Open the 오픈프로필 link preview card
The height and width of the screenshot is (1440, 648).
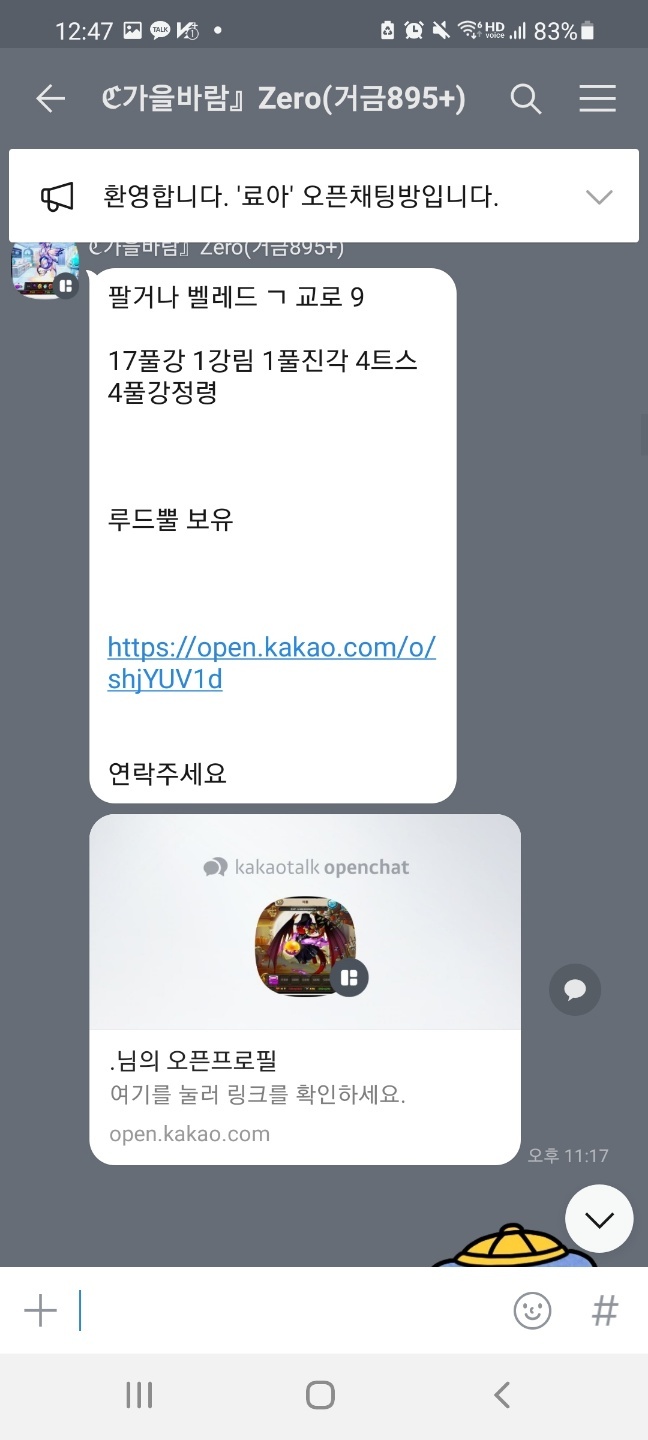point(304,988)
